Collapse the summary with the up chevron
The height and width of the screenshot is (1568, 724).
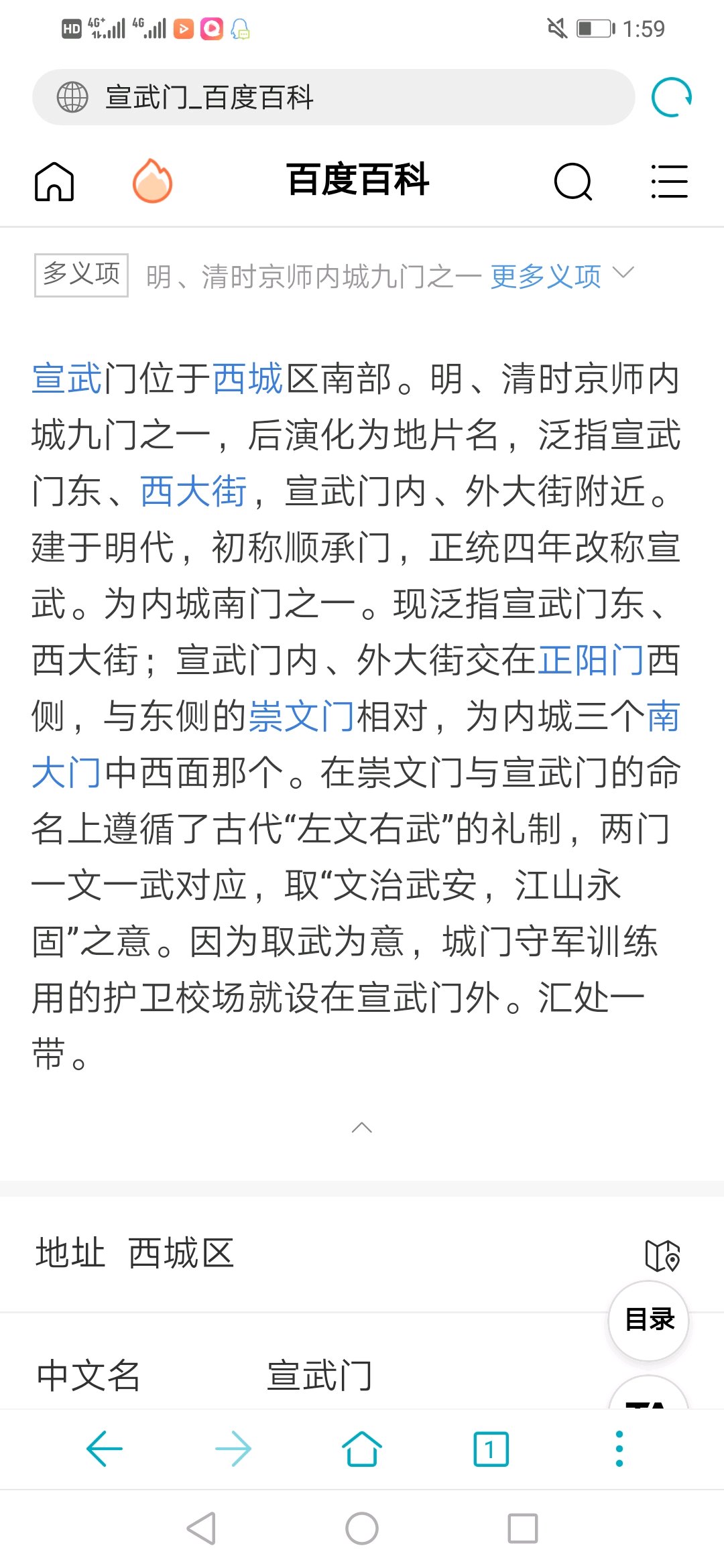pos(362,1128)
